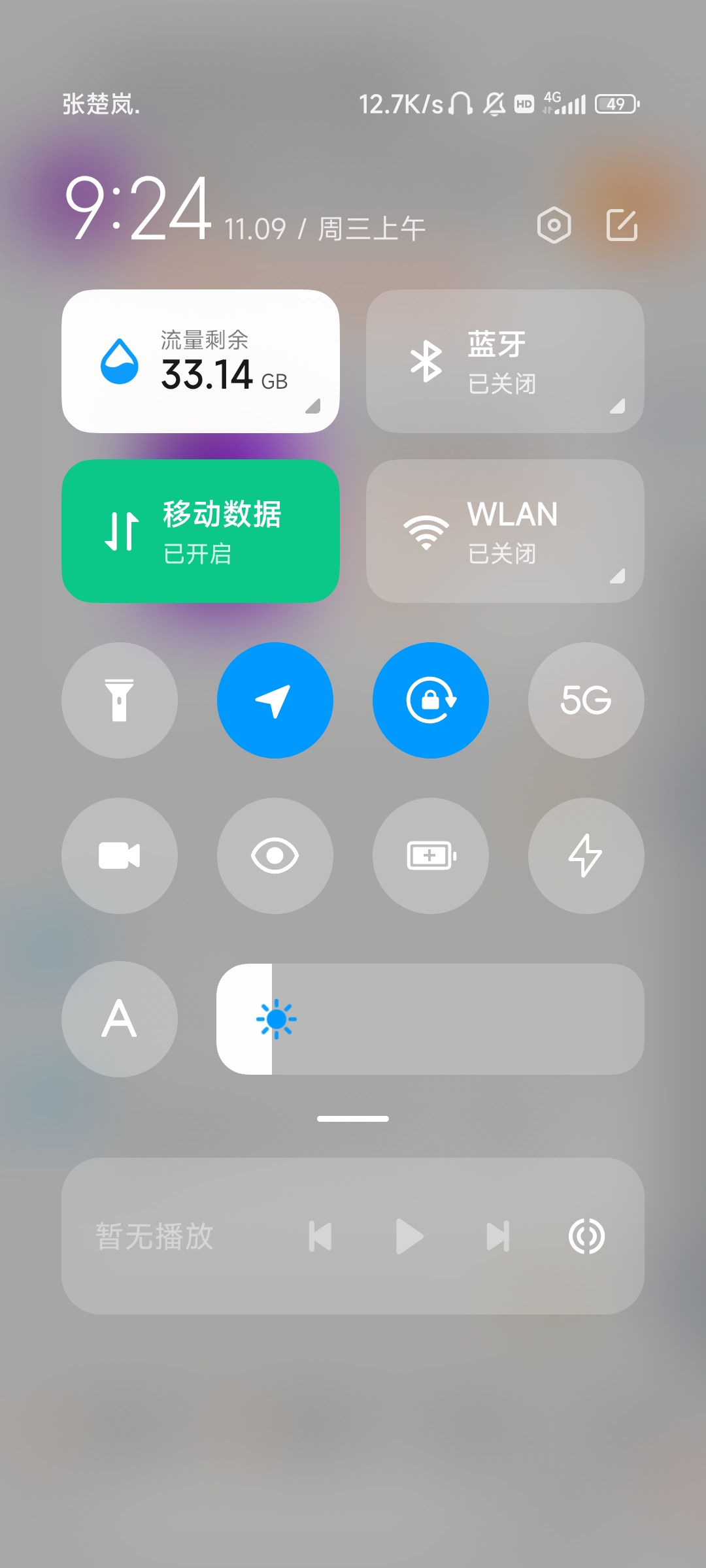Skip to the next track
This screenshot has width=706, height=1568.
497,1236
